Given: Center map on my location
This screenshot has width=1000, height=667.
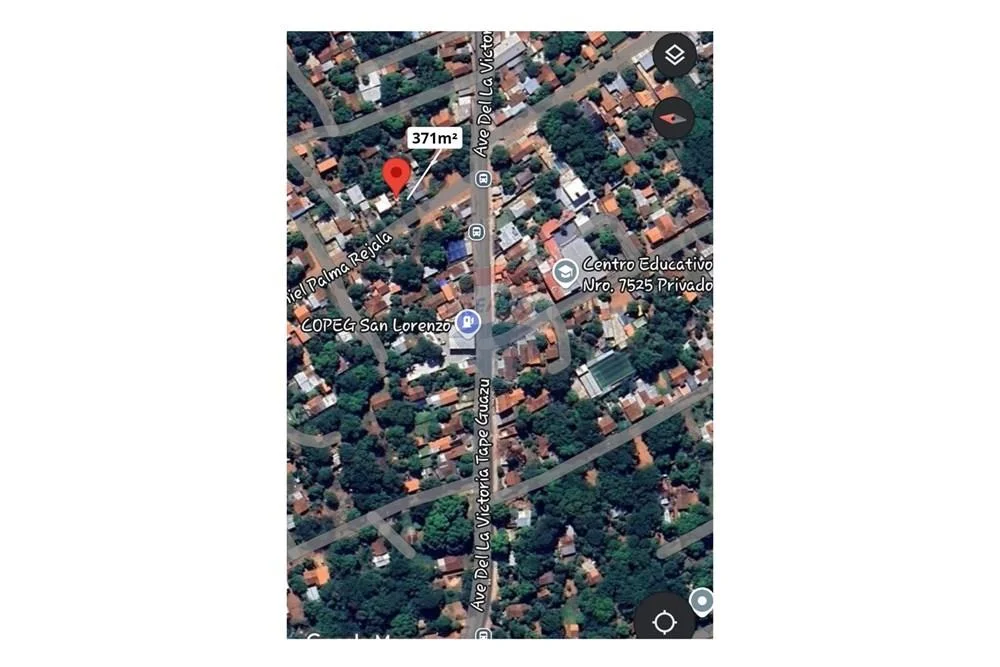Looking at the screenshot, I should [665, 622].
